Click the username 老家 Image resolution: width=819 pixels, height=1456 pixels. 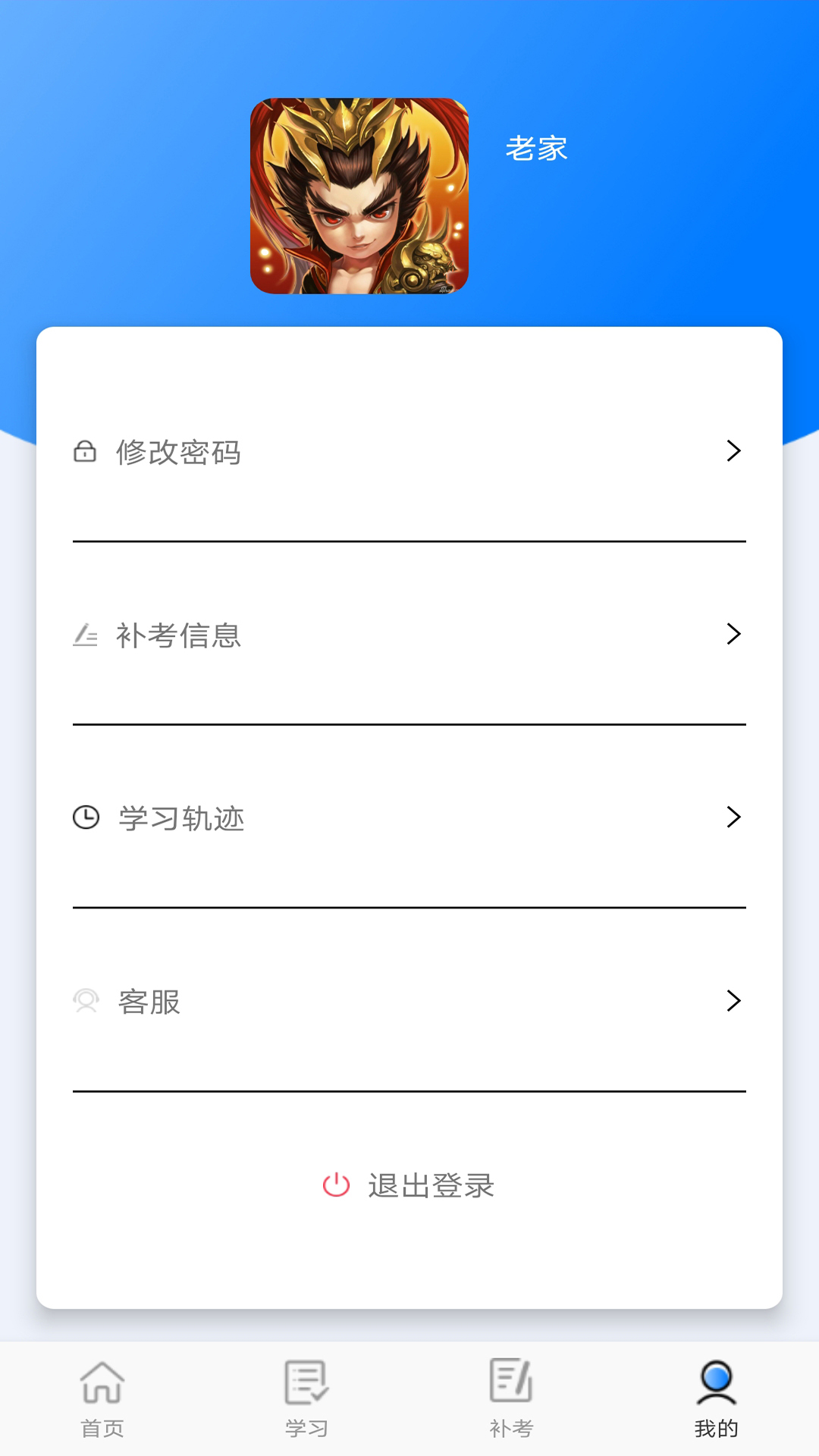tap(537, 149)
